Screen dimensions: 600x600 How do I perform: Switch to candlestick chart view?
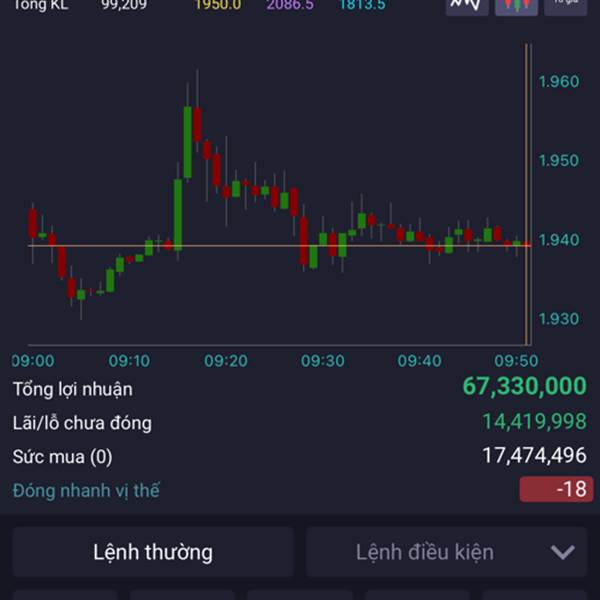click(516, 5)
